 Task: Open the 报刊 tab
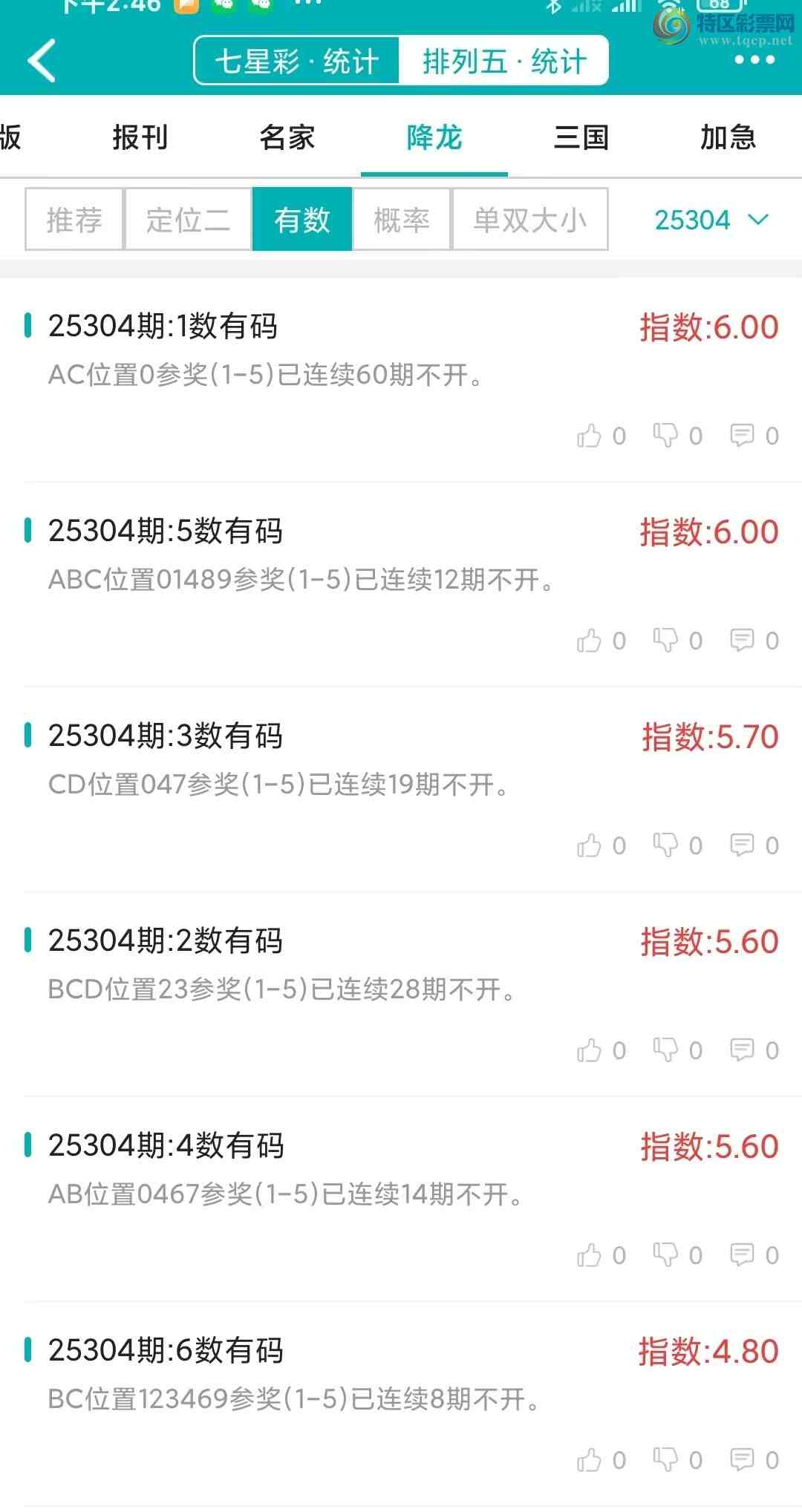tap(140, 138)
